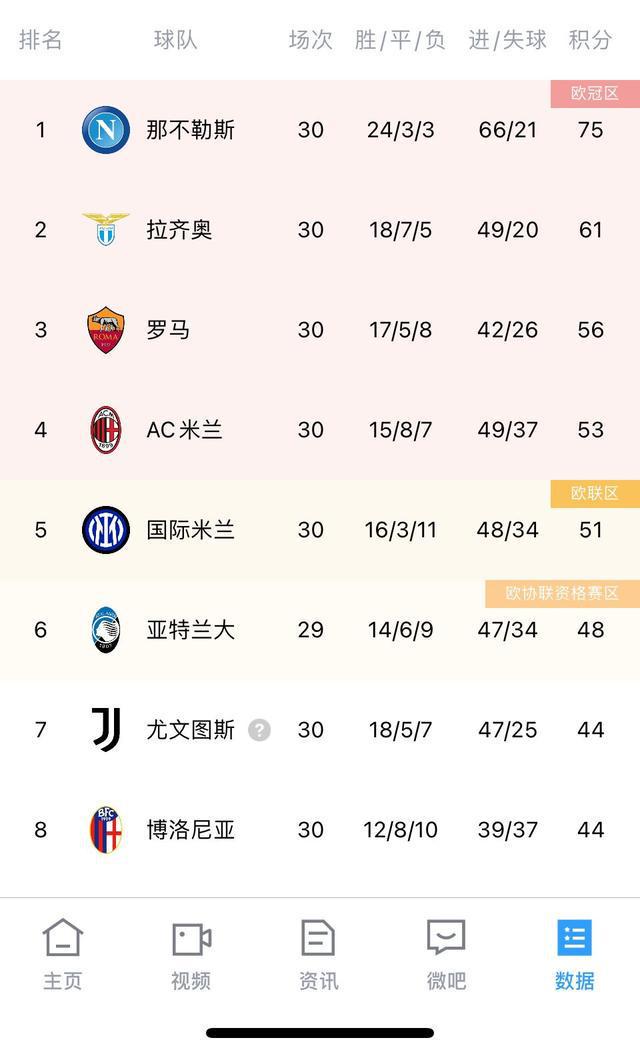Open the 那不勒斯 team row

tap(190, 130)
